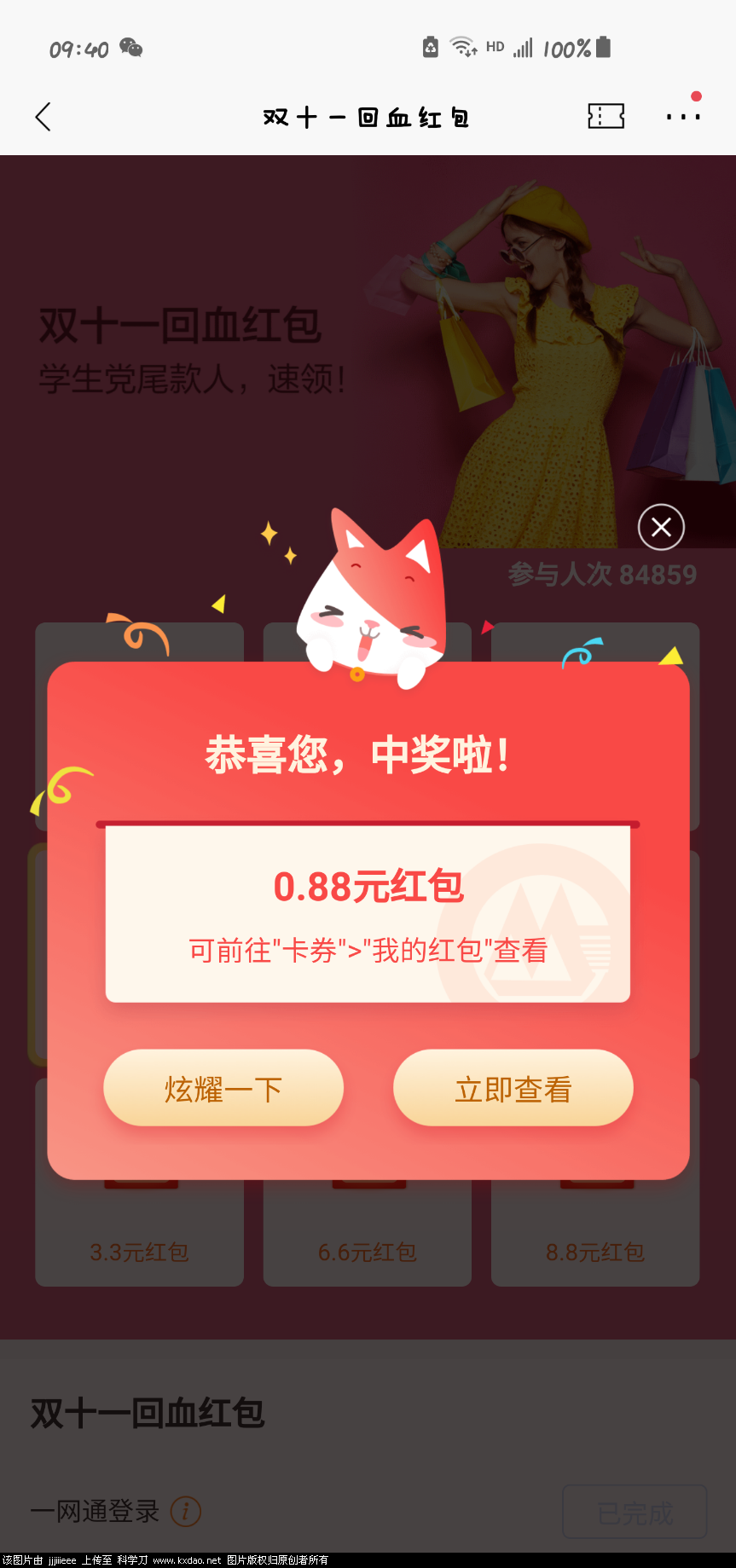Open the more options menu with red dot

point(682,119)
